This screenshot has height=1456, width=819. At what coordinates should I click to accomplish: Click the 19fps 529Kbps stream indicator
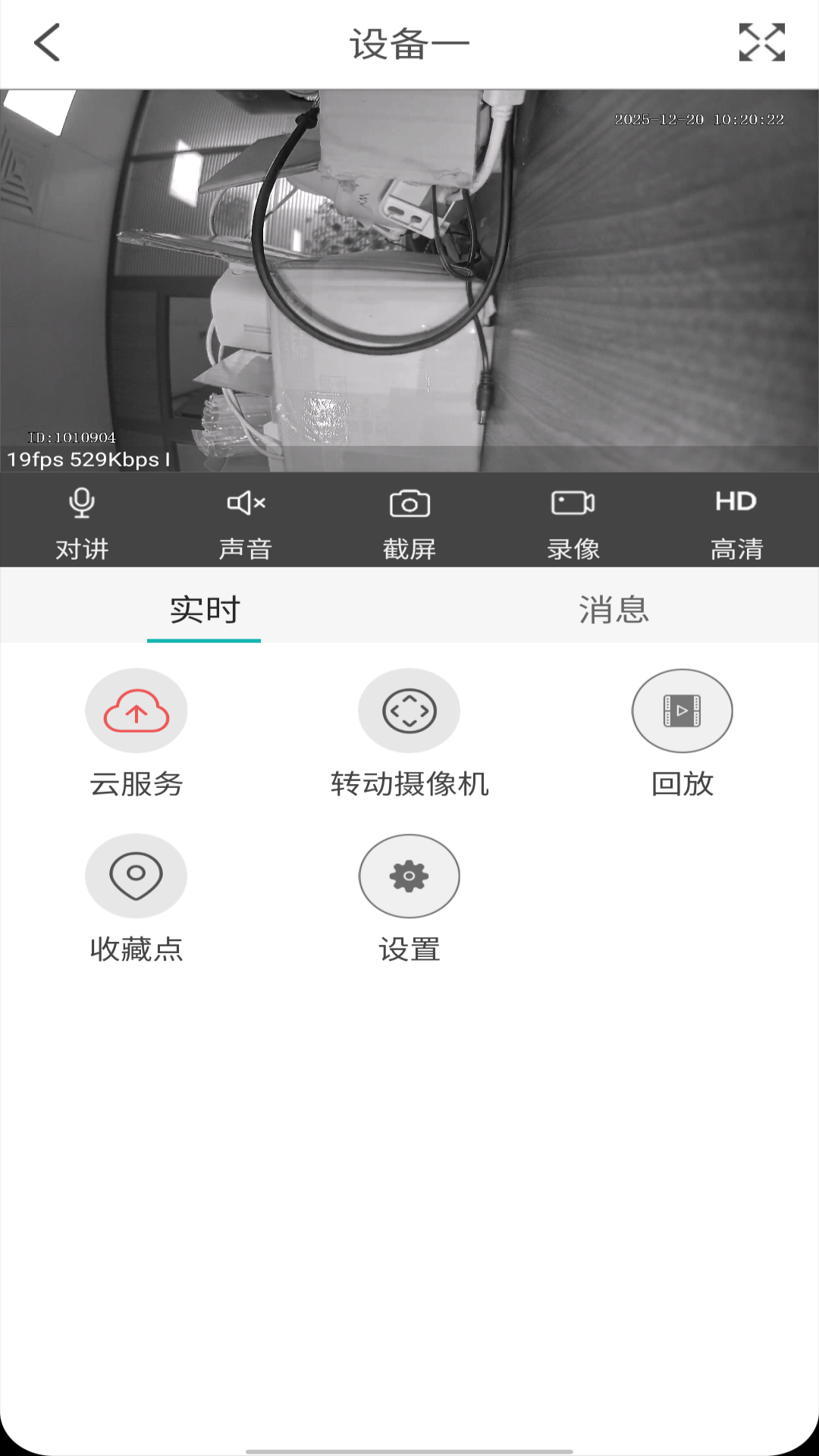pos(86,458)
